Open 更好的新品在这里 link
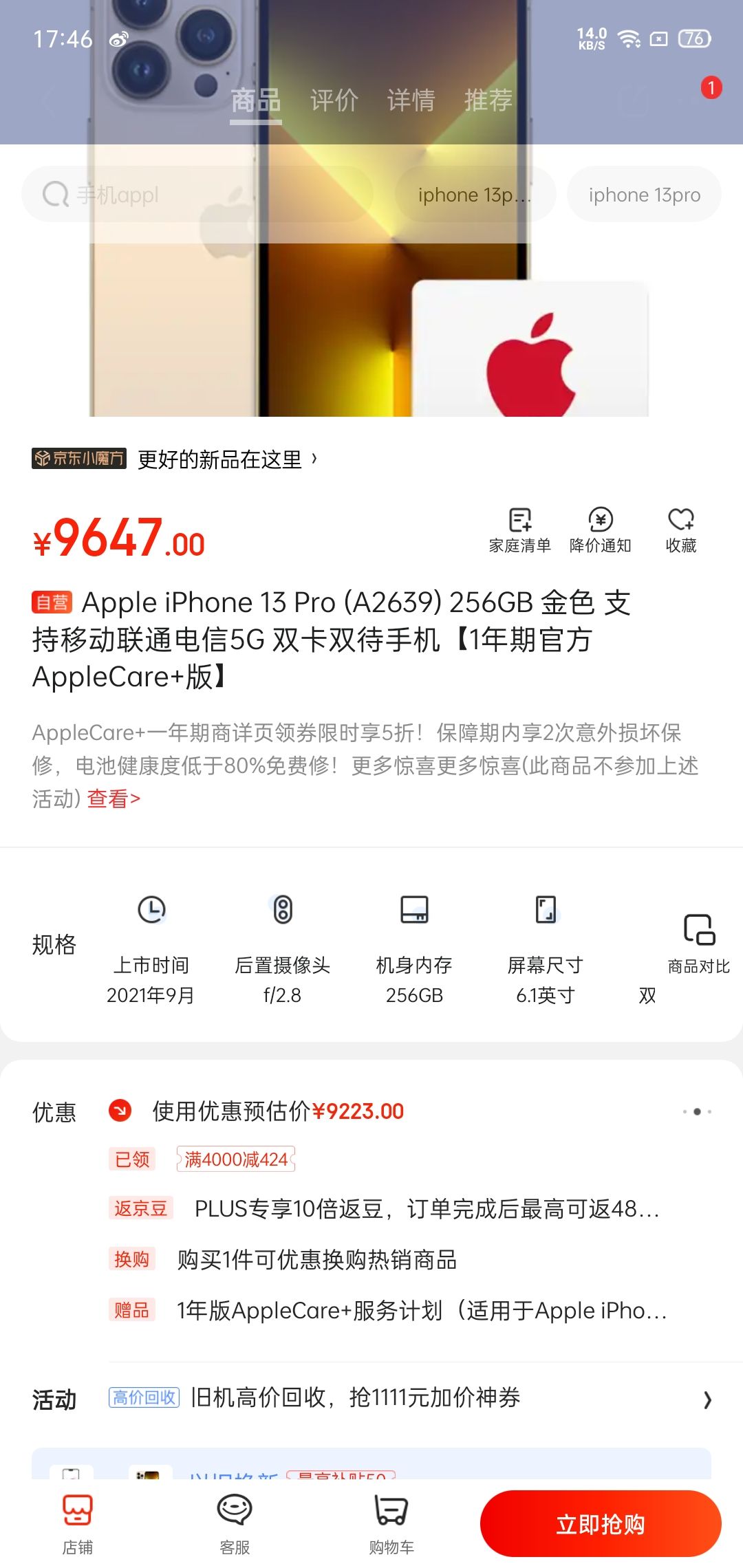The height and width of the screenshot is (1568, 743). coord(227,459)
